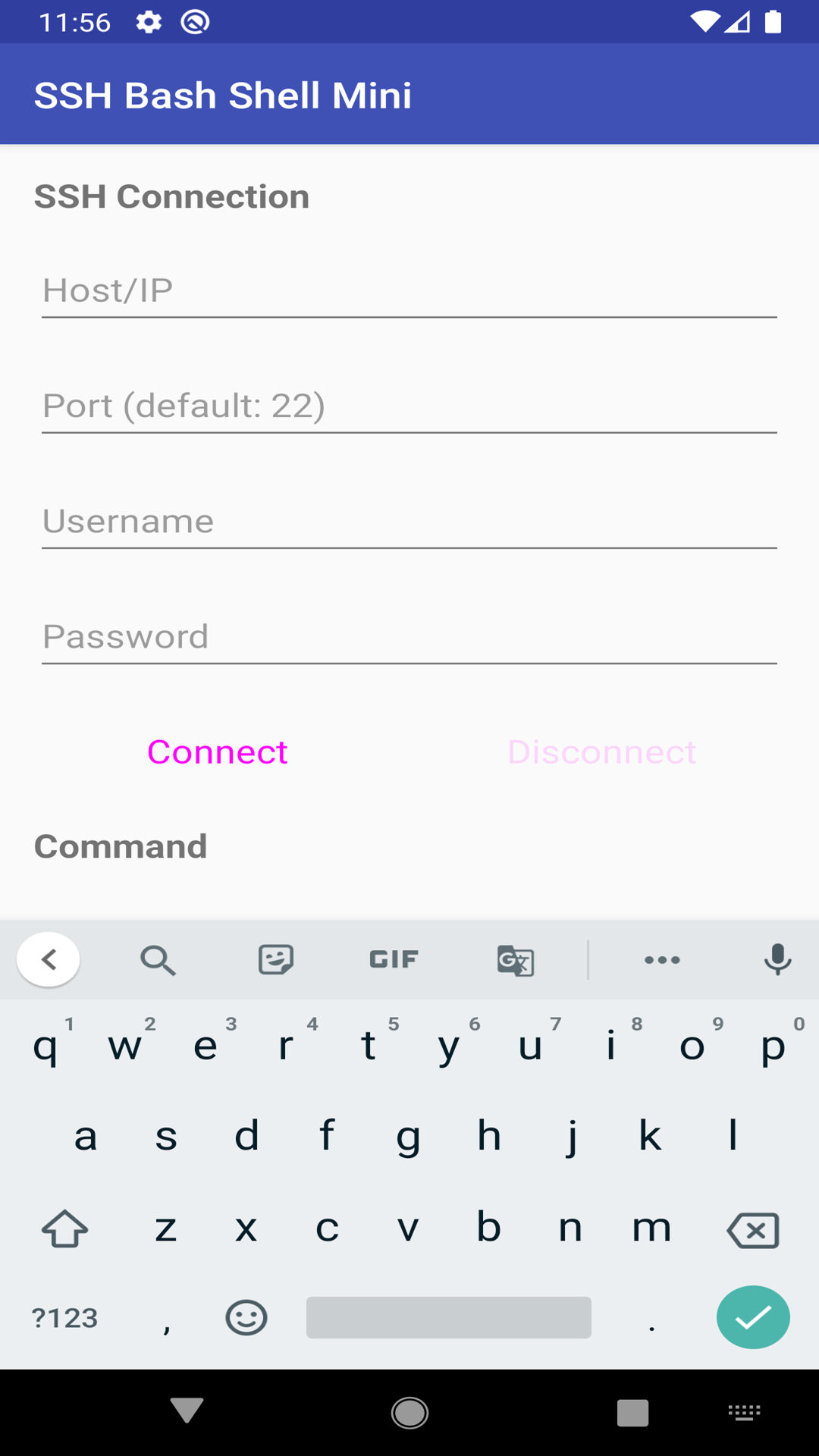The height and width of the screenshot is (1456, 819).
Task: Open the keyboard sticker panel
Action: coord(276,960)
